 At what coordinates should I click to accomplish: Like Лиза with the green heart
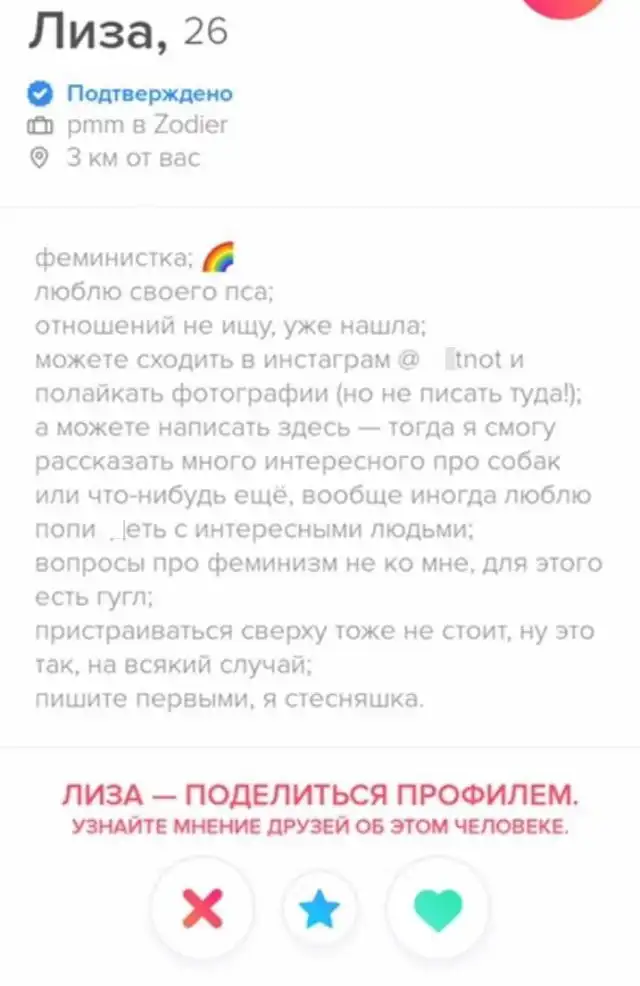point(438,909)
